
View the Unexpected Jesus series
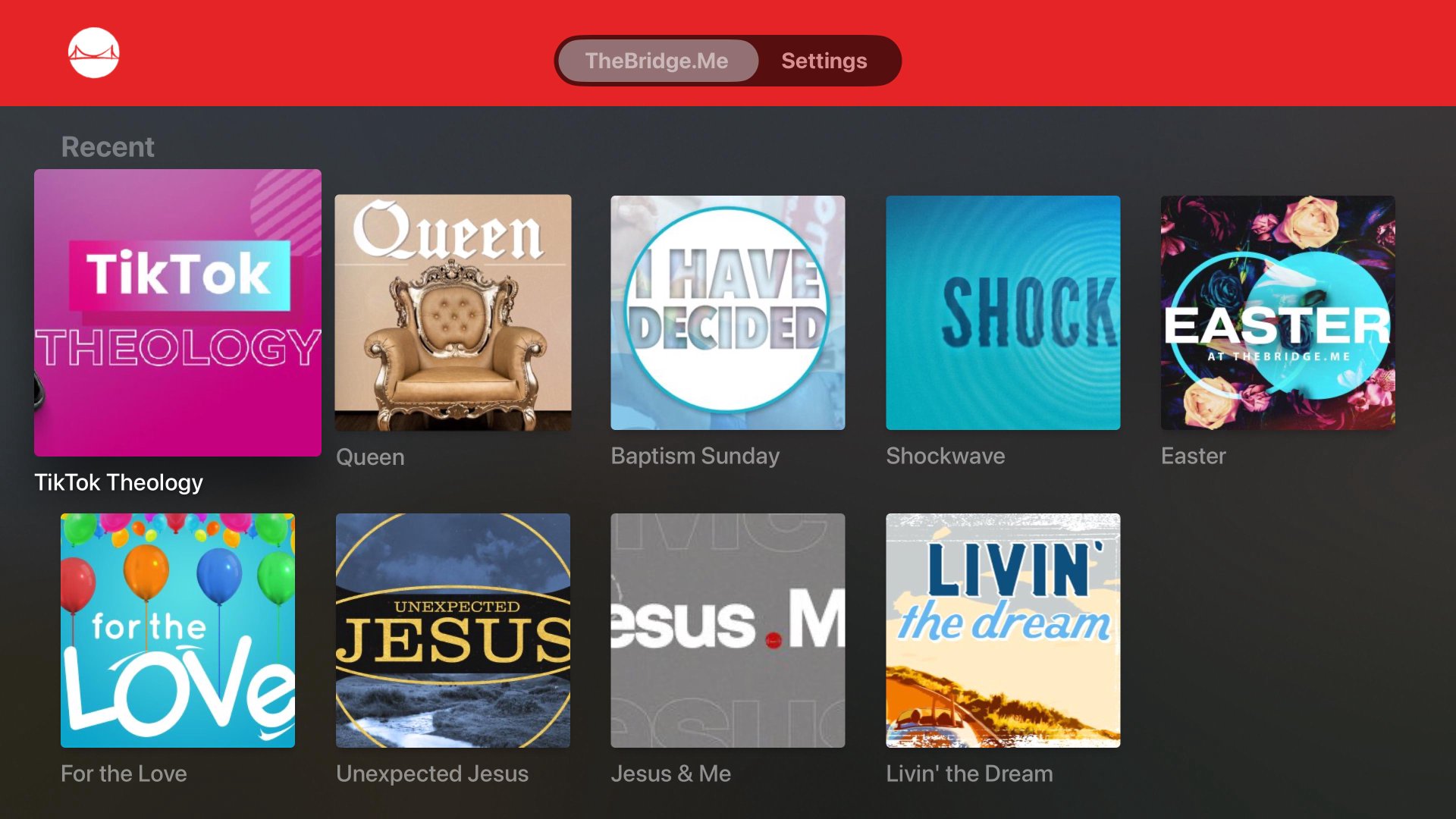tap(453, 630)
